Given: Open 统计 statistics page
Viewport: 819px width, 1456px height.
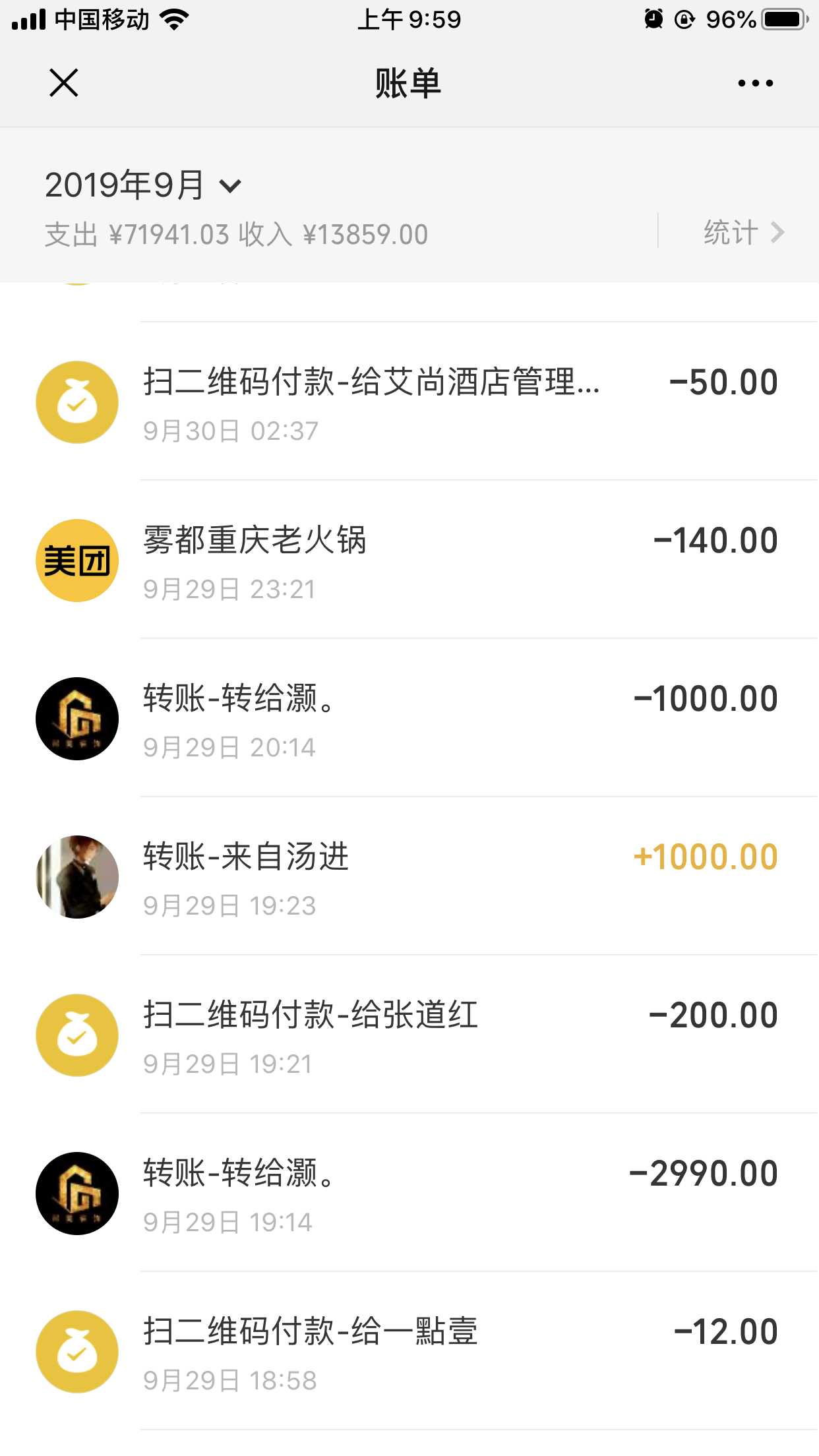Looking at the screenshot, I should [743, 232].
